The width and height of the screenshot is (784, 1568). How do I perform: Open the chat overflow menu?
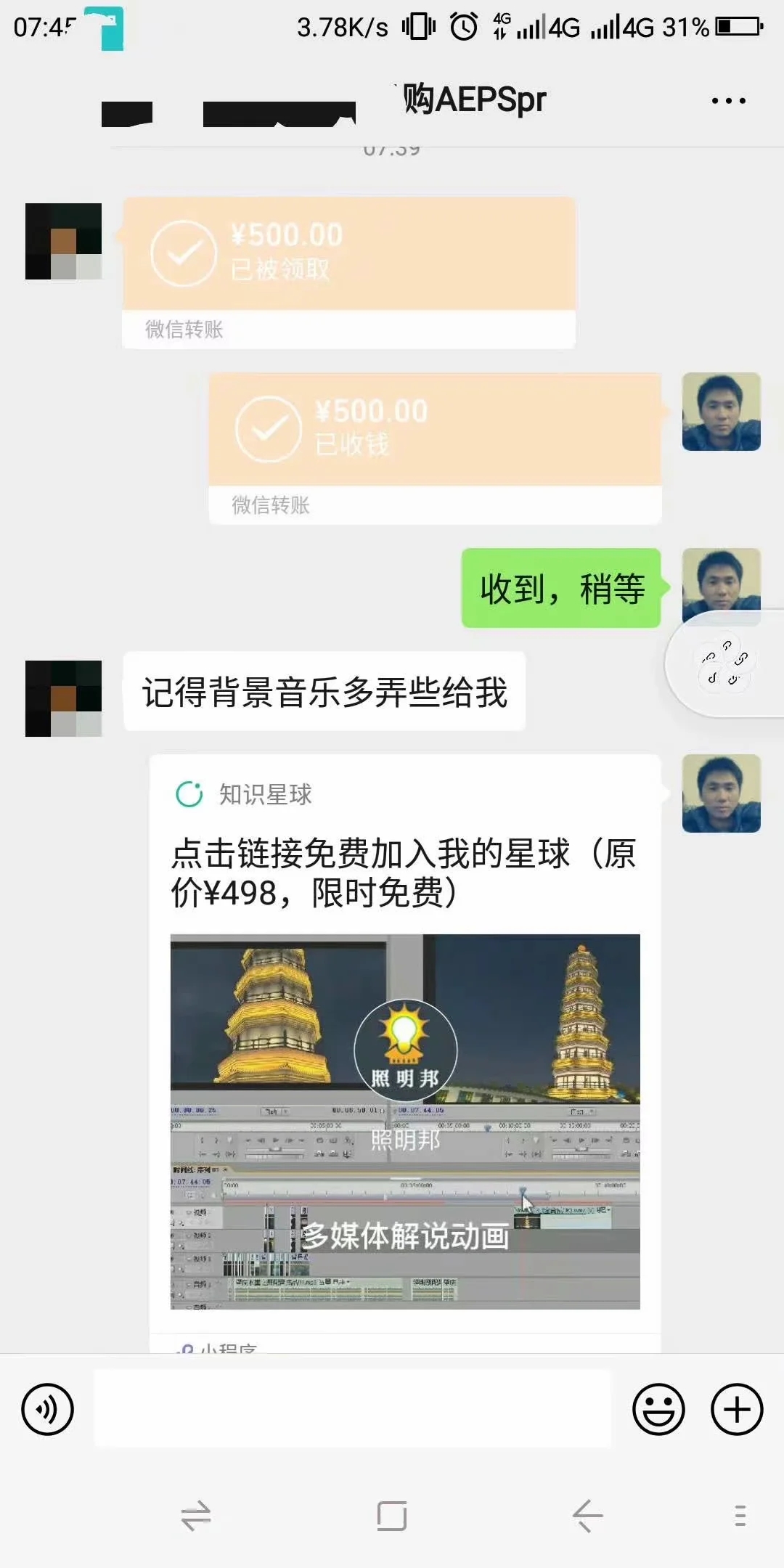point(728,101)
